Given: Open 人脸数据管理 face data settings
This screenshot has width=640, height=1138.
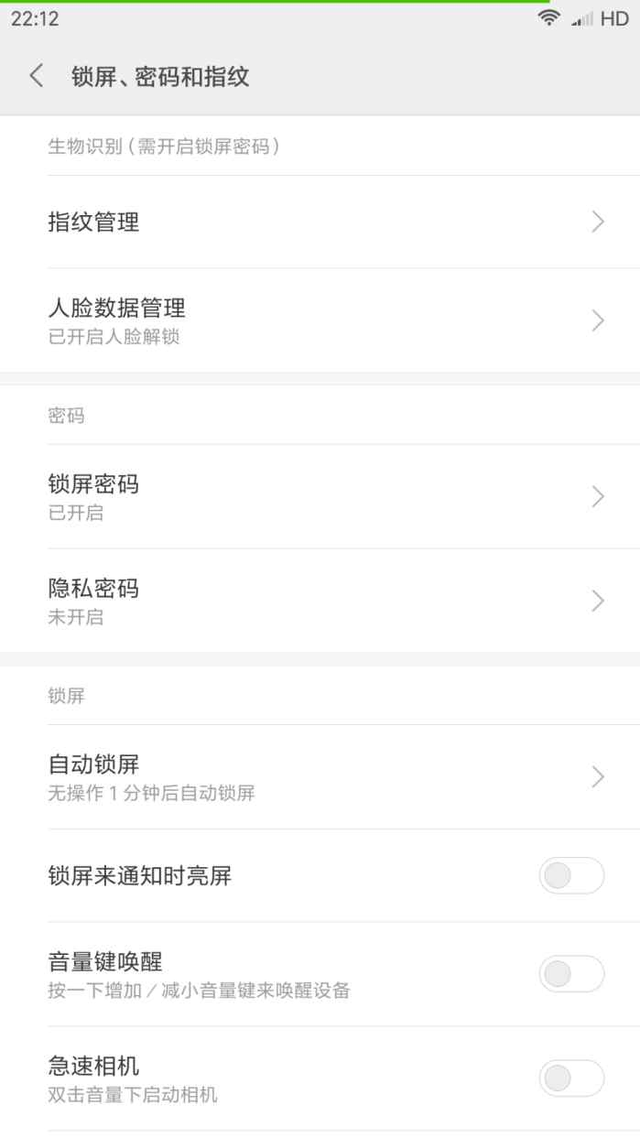Looking at the screenshot, I should click(x=320, y=320).
